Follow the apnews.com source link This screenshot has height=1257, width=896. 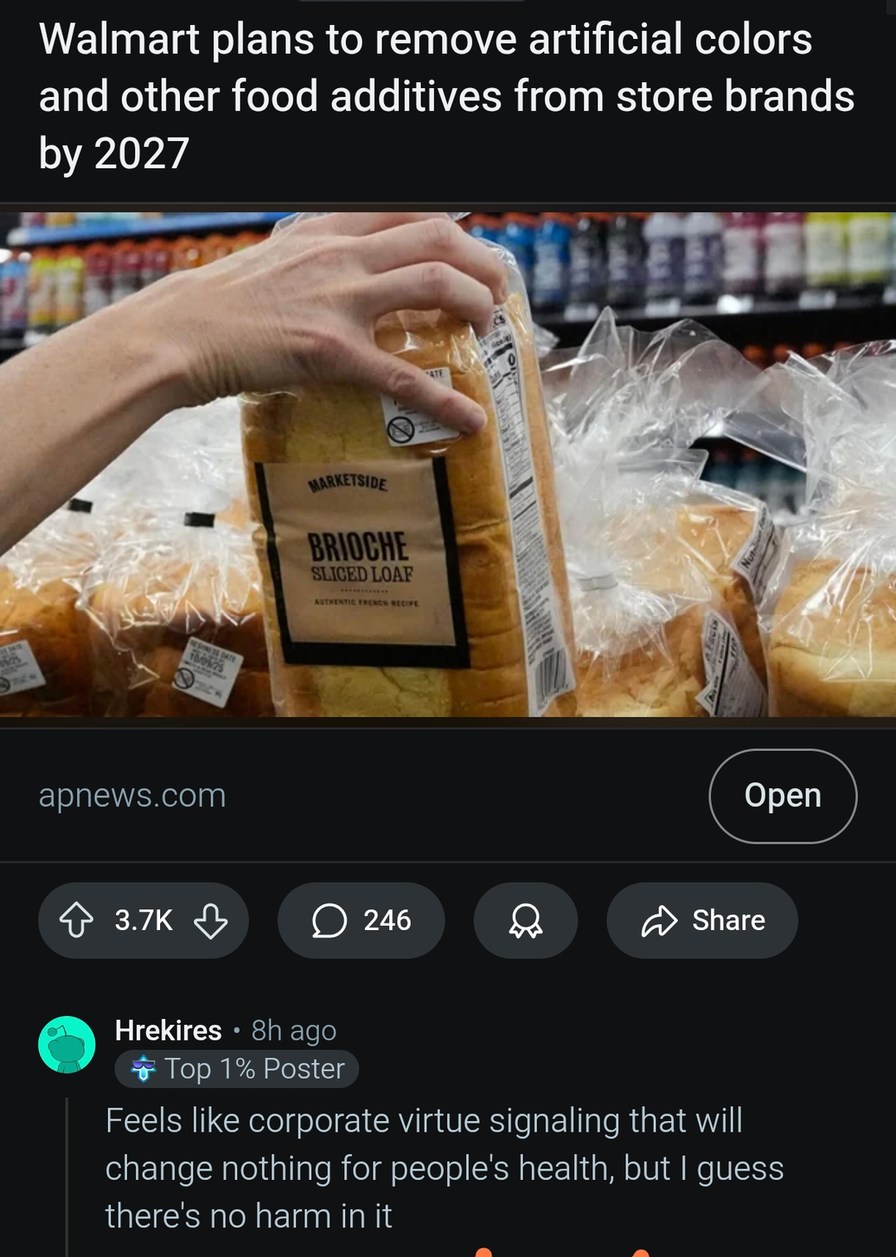point(131,795)
